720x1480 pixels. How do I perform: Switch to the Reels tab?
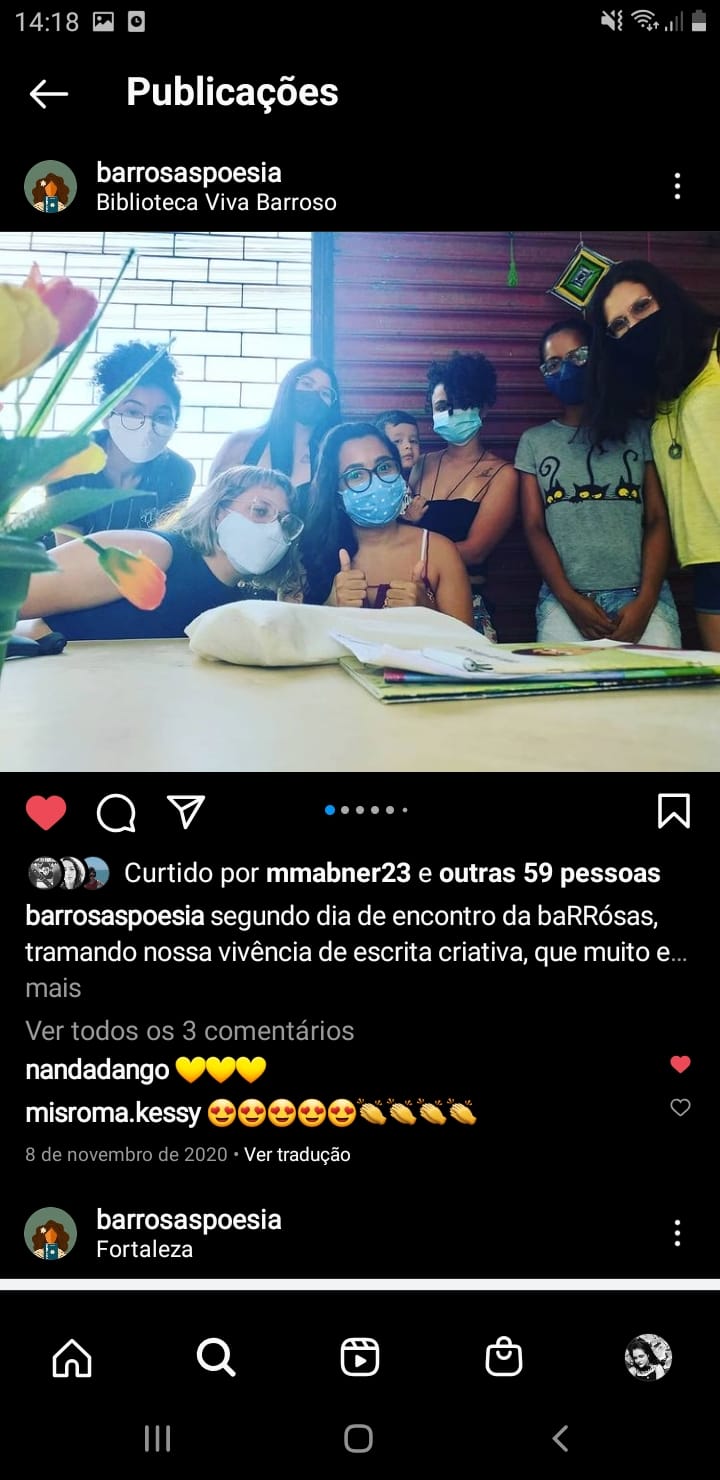click(359, 1358)
